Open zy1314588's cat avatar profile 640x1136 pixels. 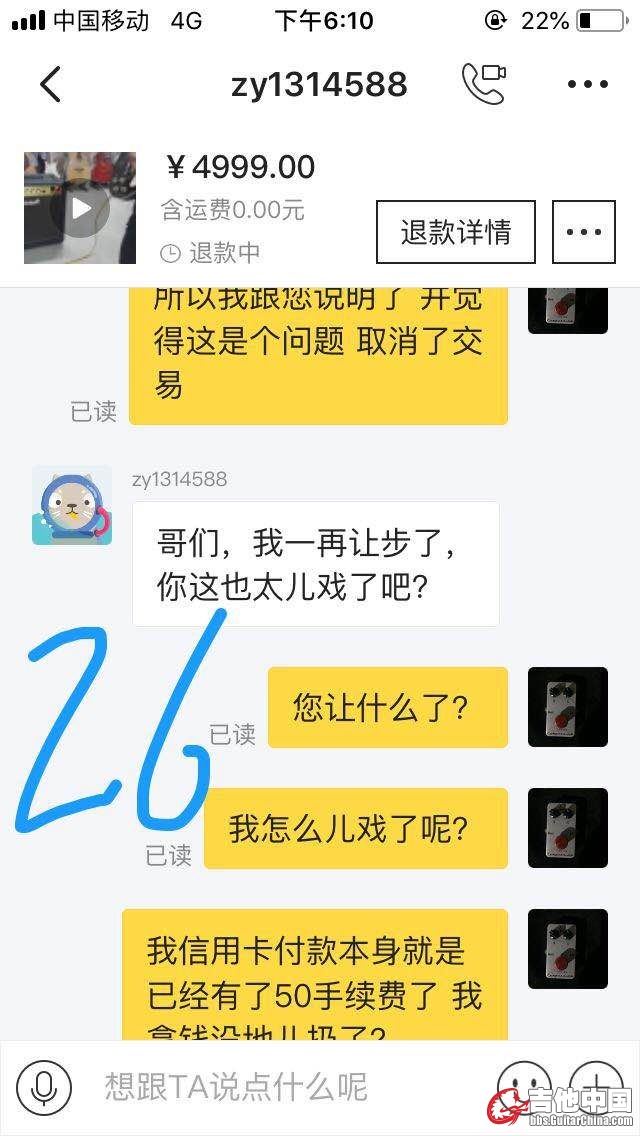(72, 505)
